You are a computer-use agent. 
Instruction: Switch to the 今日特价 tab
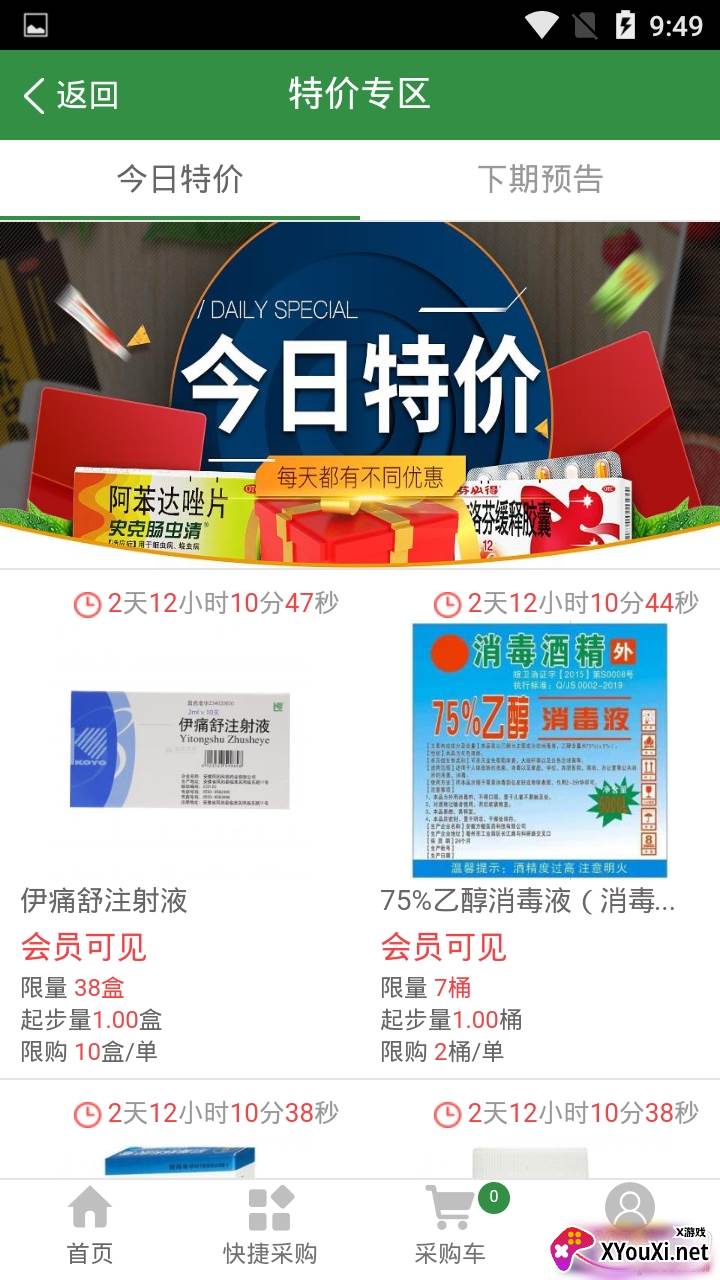tap(180, 180)
